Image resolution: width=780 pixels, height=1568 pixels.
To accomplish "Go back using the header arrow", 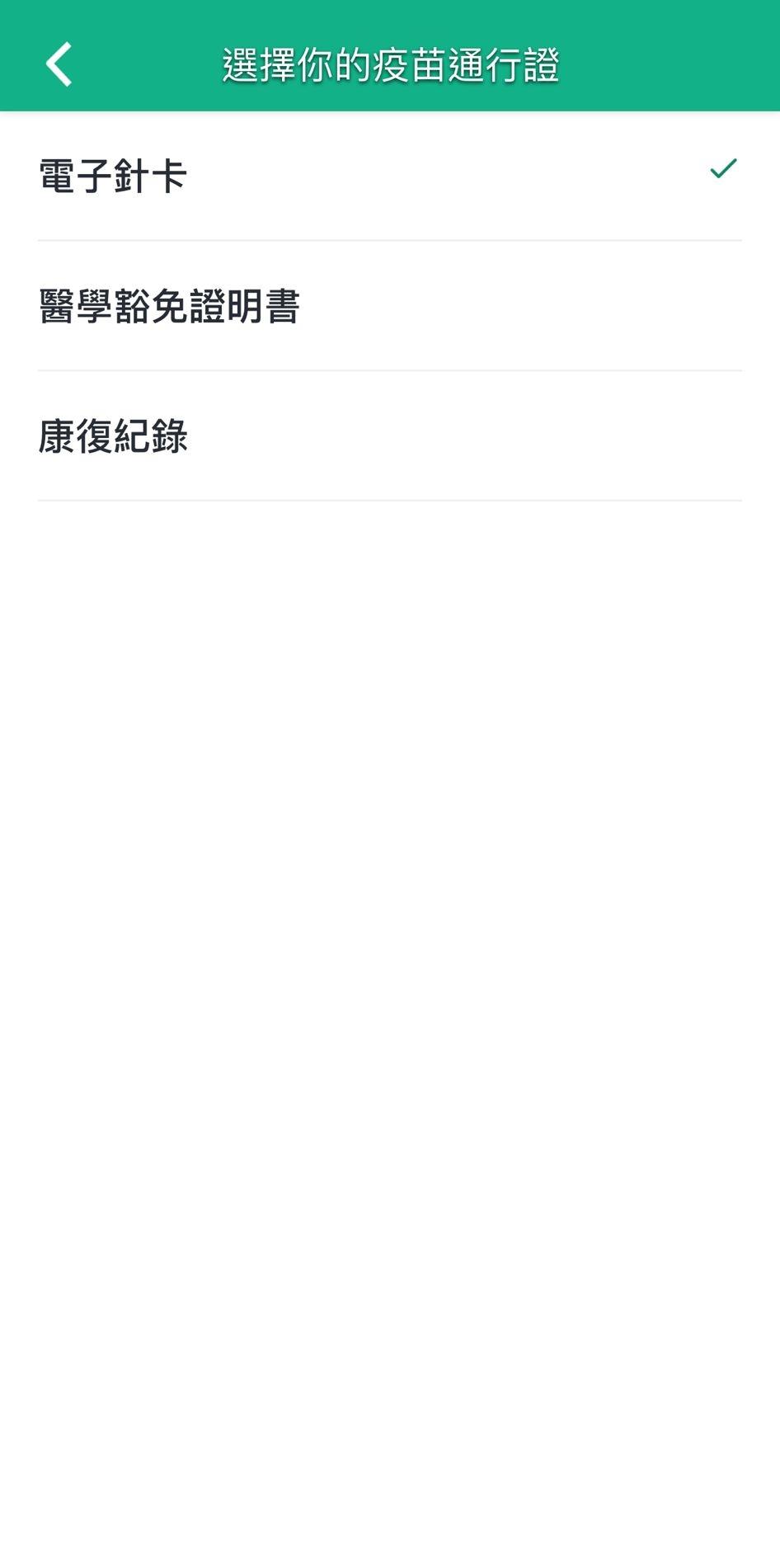I will pyautogui.click(x=59, y=64).
